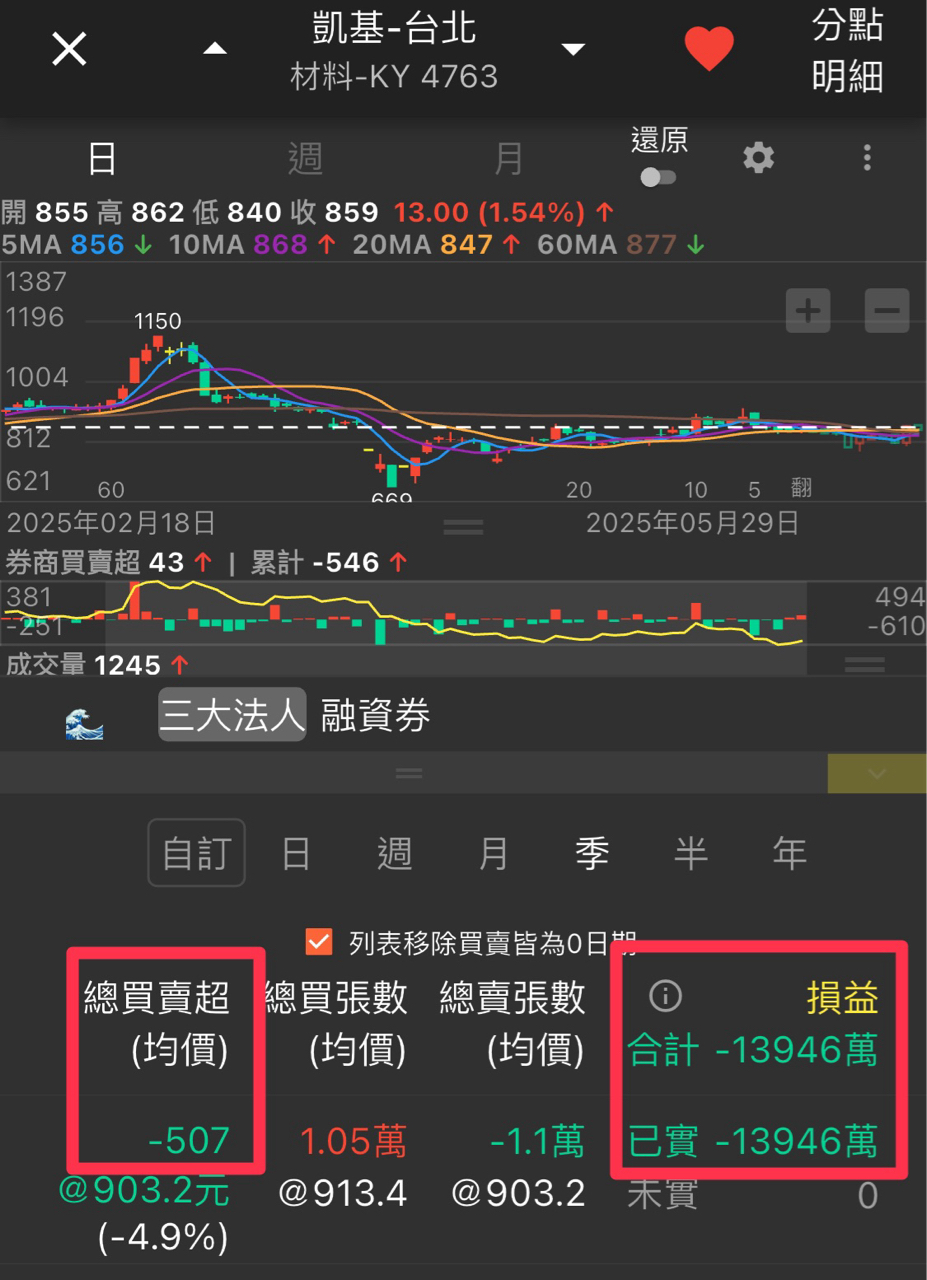This screenshot has width=927, height=1280.
Task: Switch to 融資券 tab
Action: [375, 714]
